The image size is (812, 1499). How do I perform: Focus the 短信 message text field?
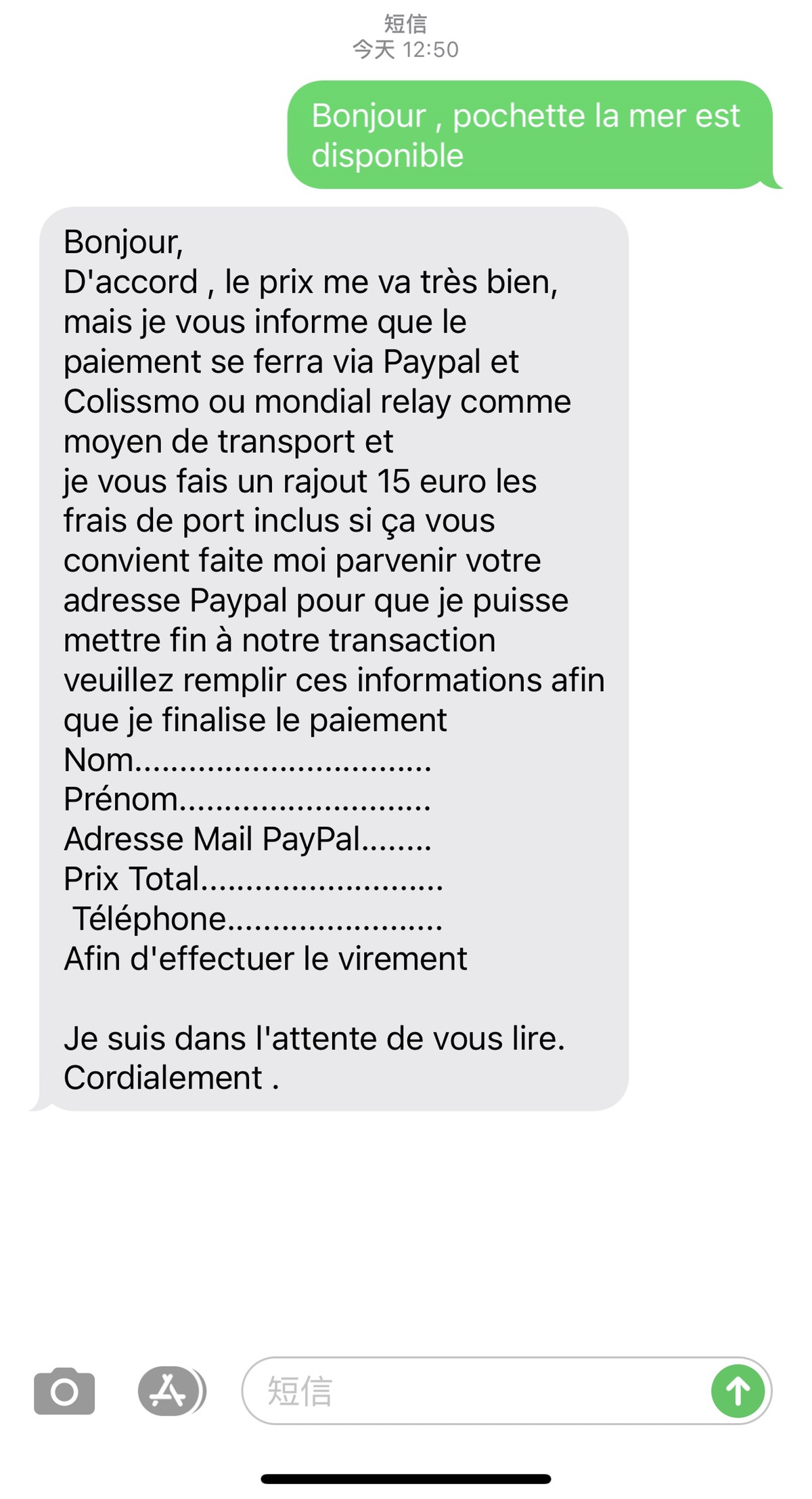coord(474,1391)
